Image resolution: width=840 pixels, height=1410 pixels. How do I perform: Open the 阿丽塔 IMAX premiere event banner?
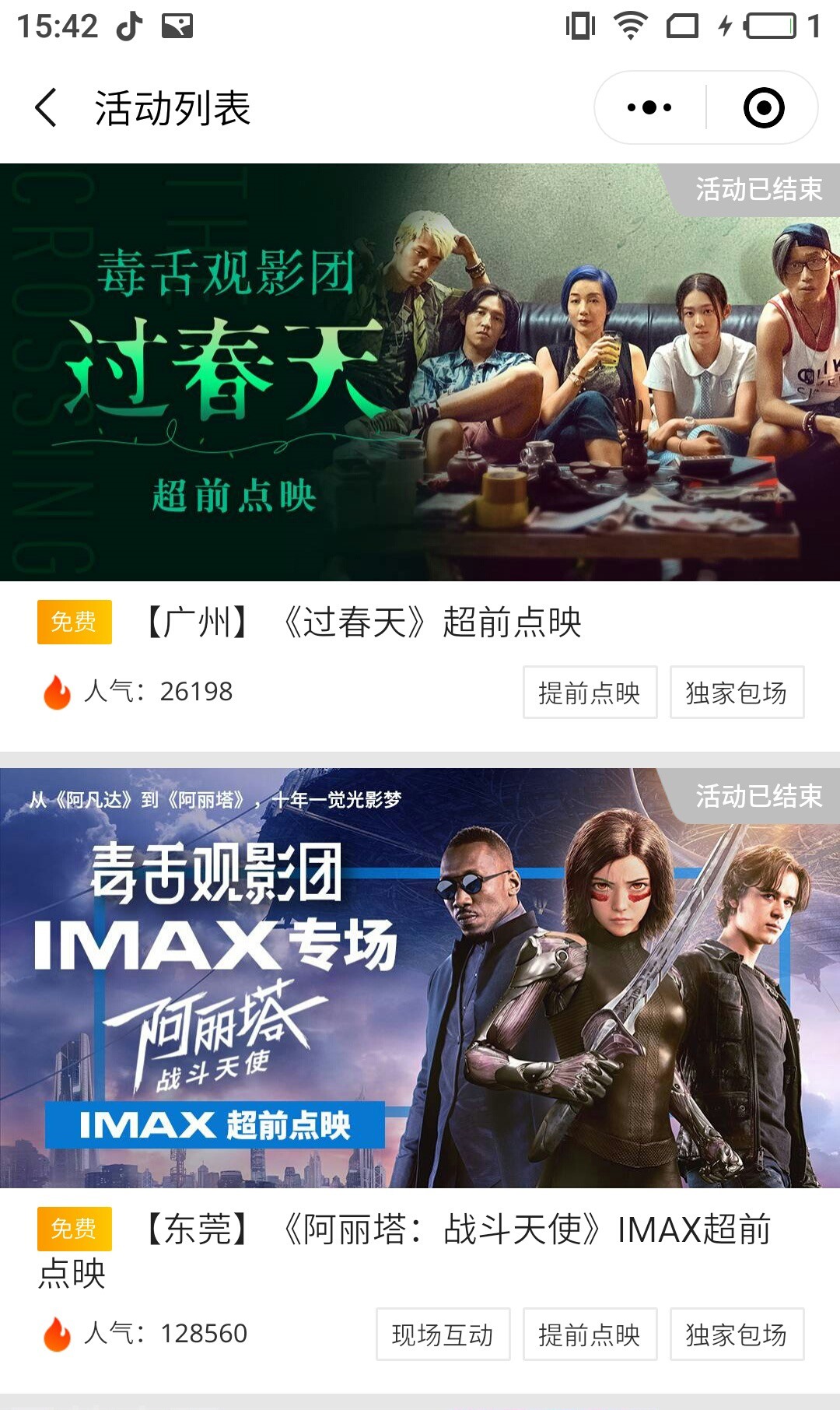(420, 977)
